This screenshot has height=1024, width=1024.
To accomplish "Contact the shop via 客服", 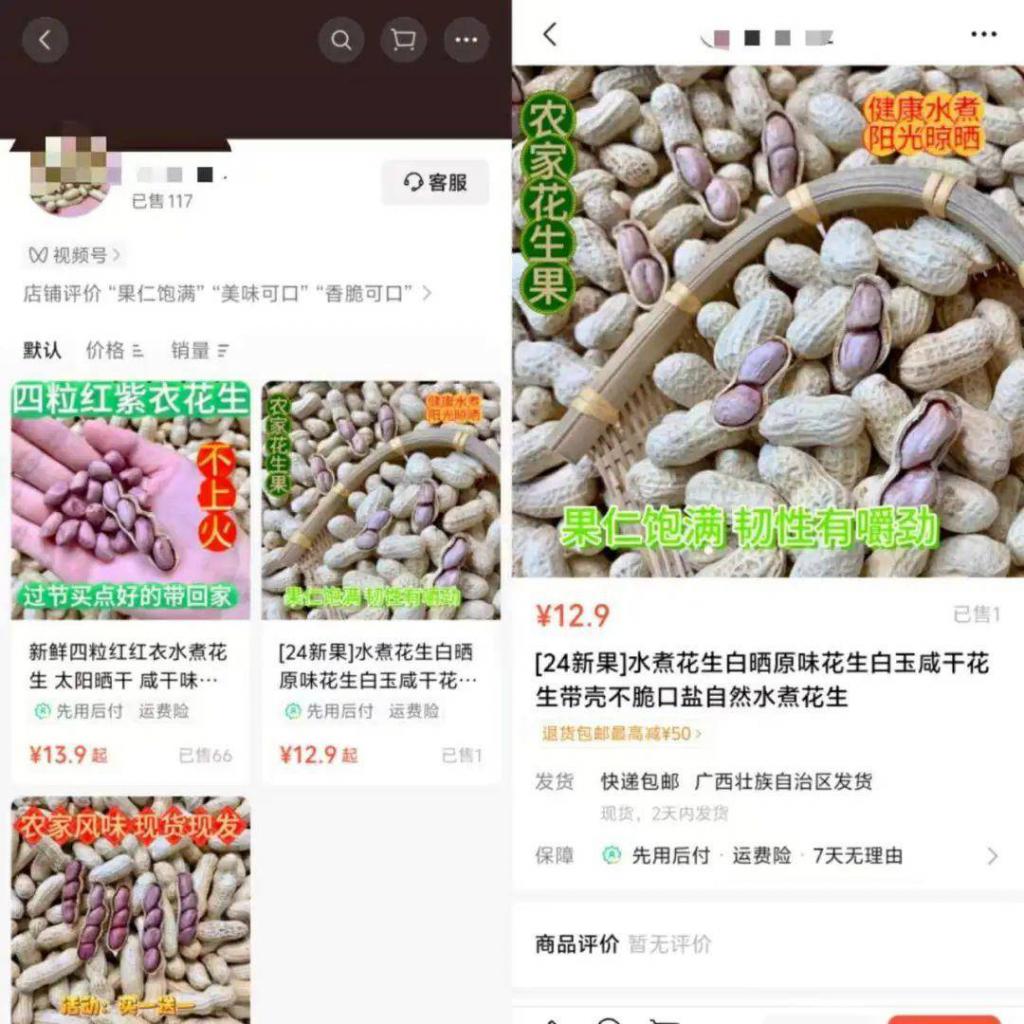I will (435, 182).
